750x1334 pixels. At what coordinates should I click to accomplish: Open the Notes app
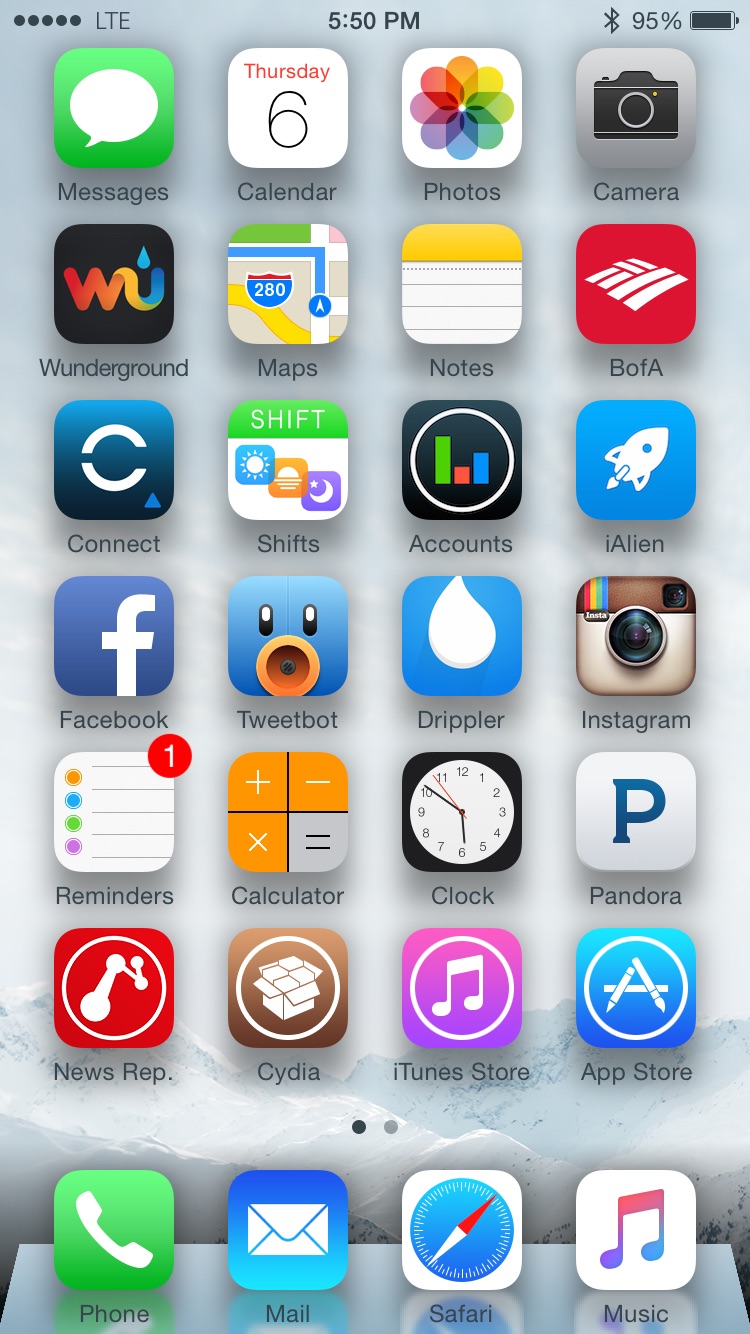(462, 284)
